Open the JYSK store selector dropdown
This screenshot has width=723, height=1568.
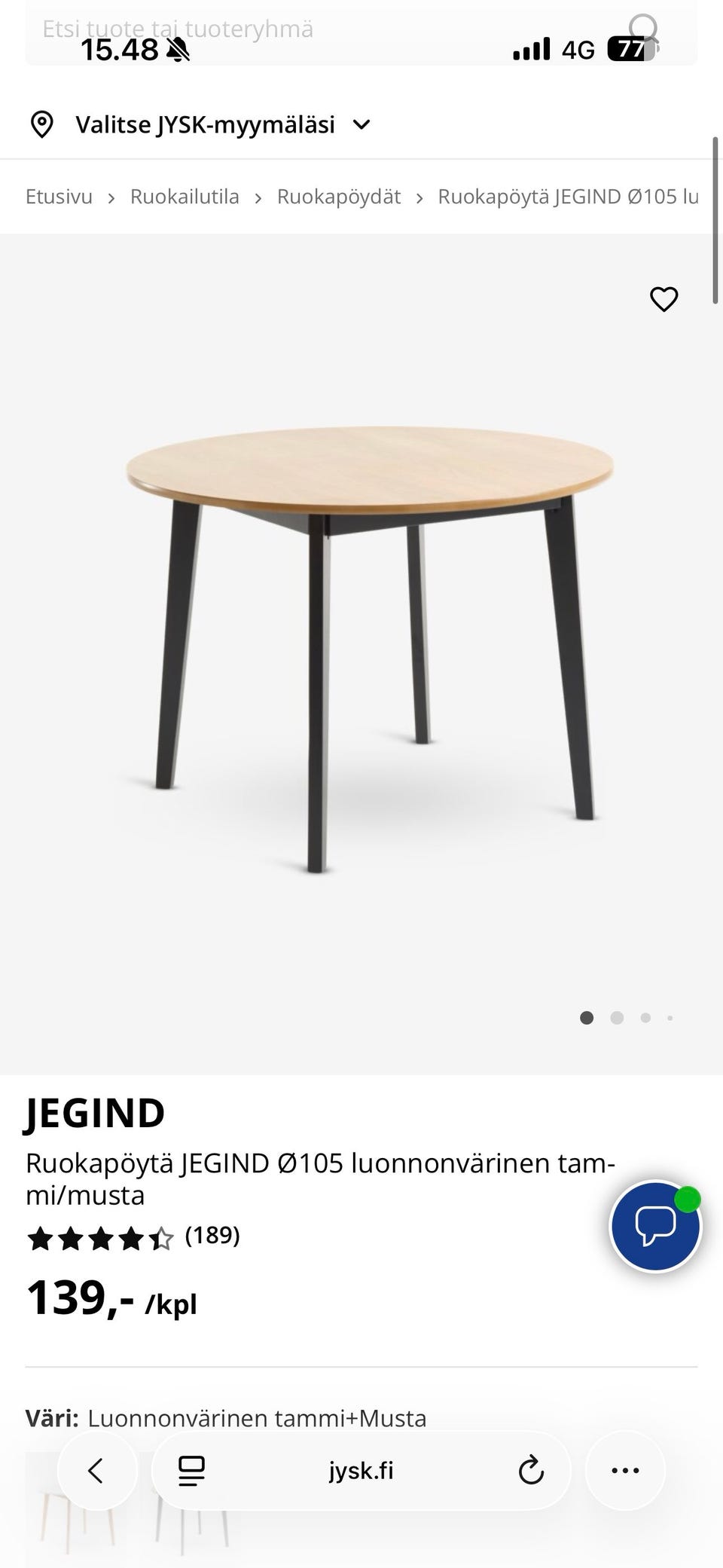coord(203,124)
